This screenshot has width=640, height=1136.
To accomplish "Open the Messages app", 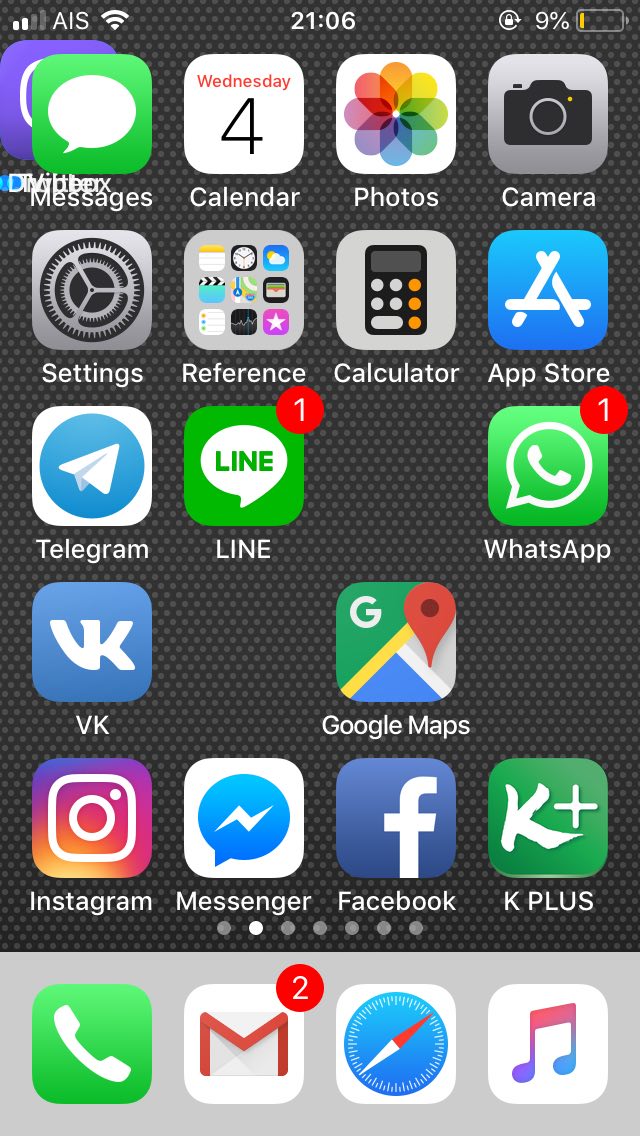I will point(92,114).
